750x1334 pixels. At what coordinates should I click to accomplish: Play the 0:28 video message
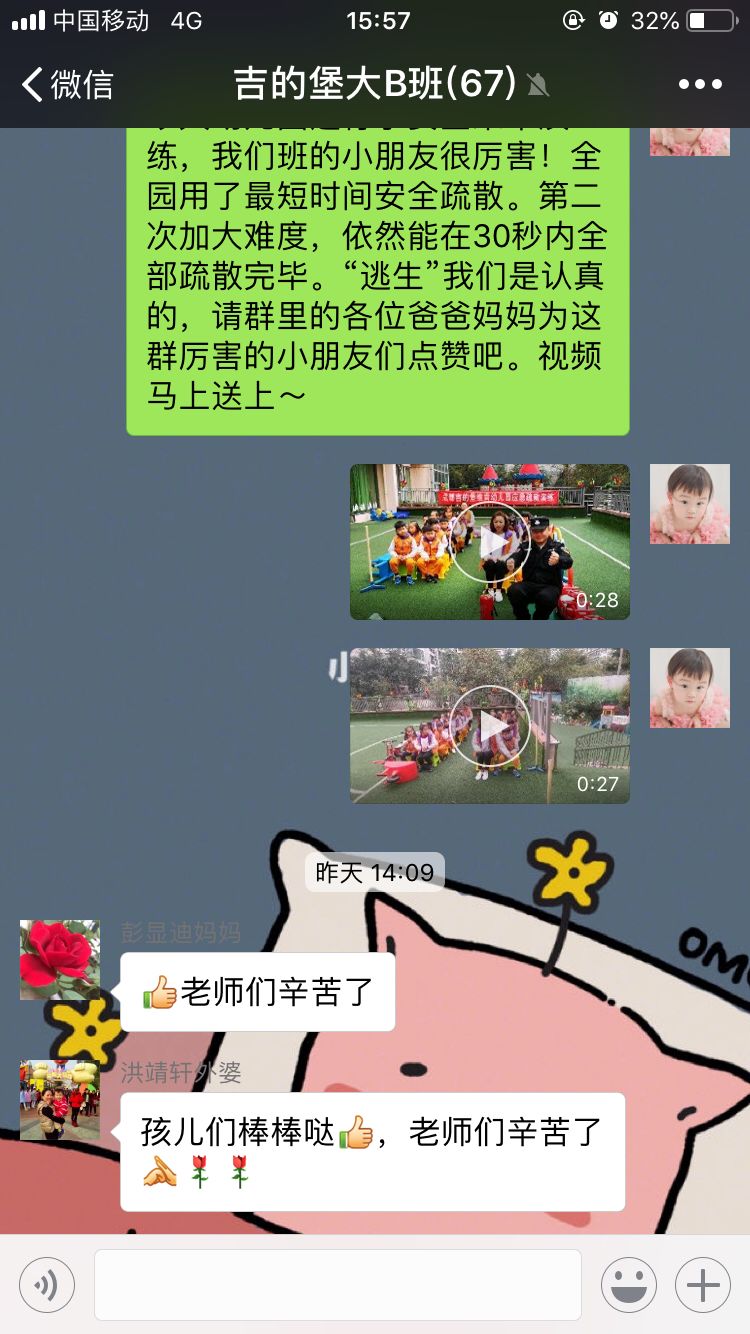click(x=490, y=542)
